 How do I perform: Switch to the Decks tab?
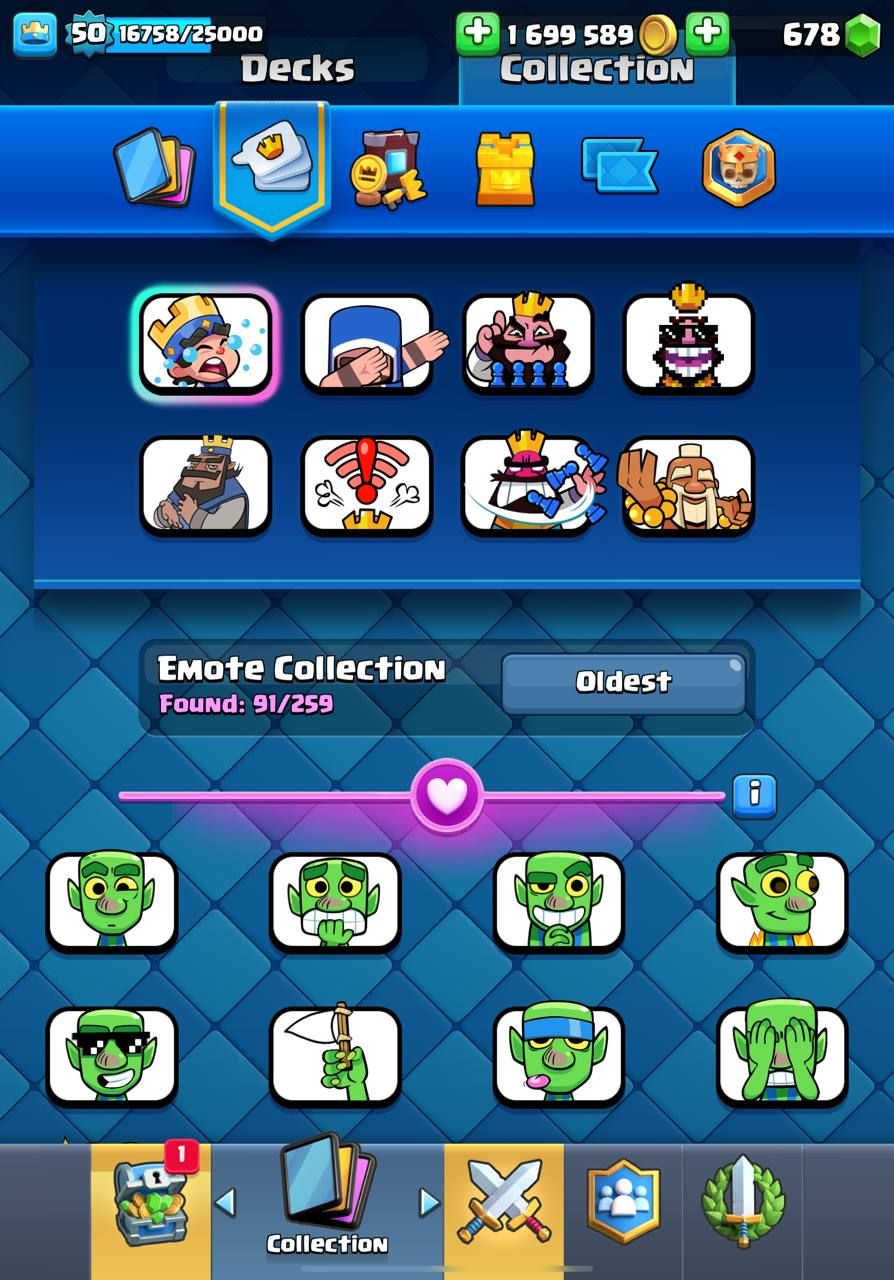click(297, 68)
